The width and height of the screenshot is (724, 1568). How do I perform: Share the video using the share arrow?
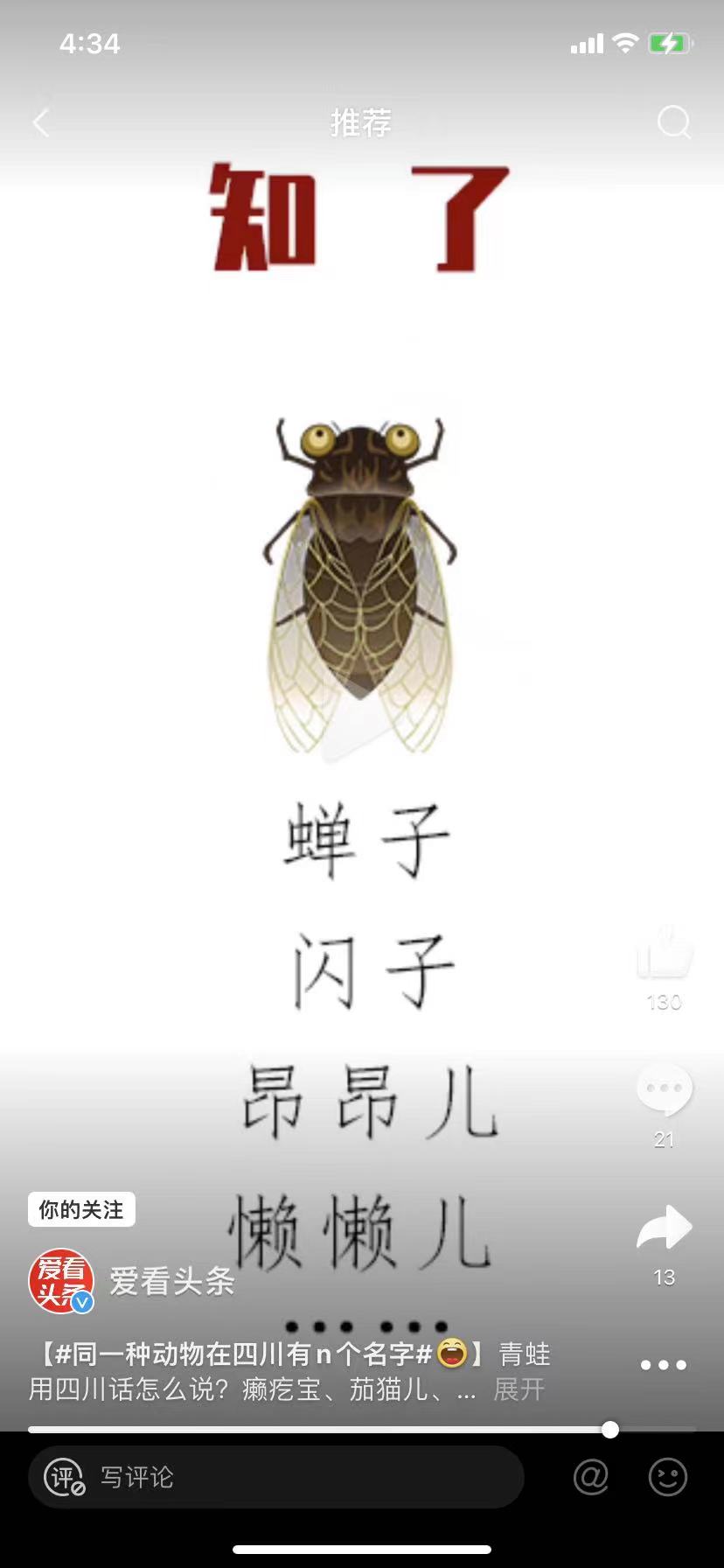[665, 1225]
